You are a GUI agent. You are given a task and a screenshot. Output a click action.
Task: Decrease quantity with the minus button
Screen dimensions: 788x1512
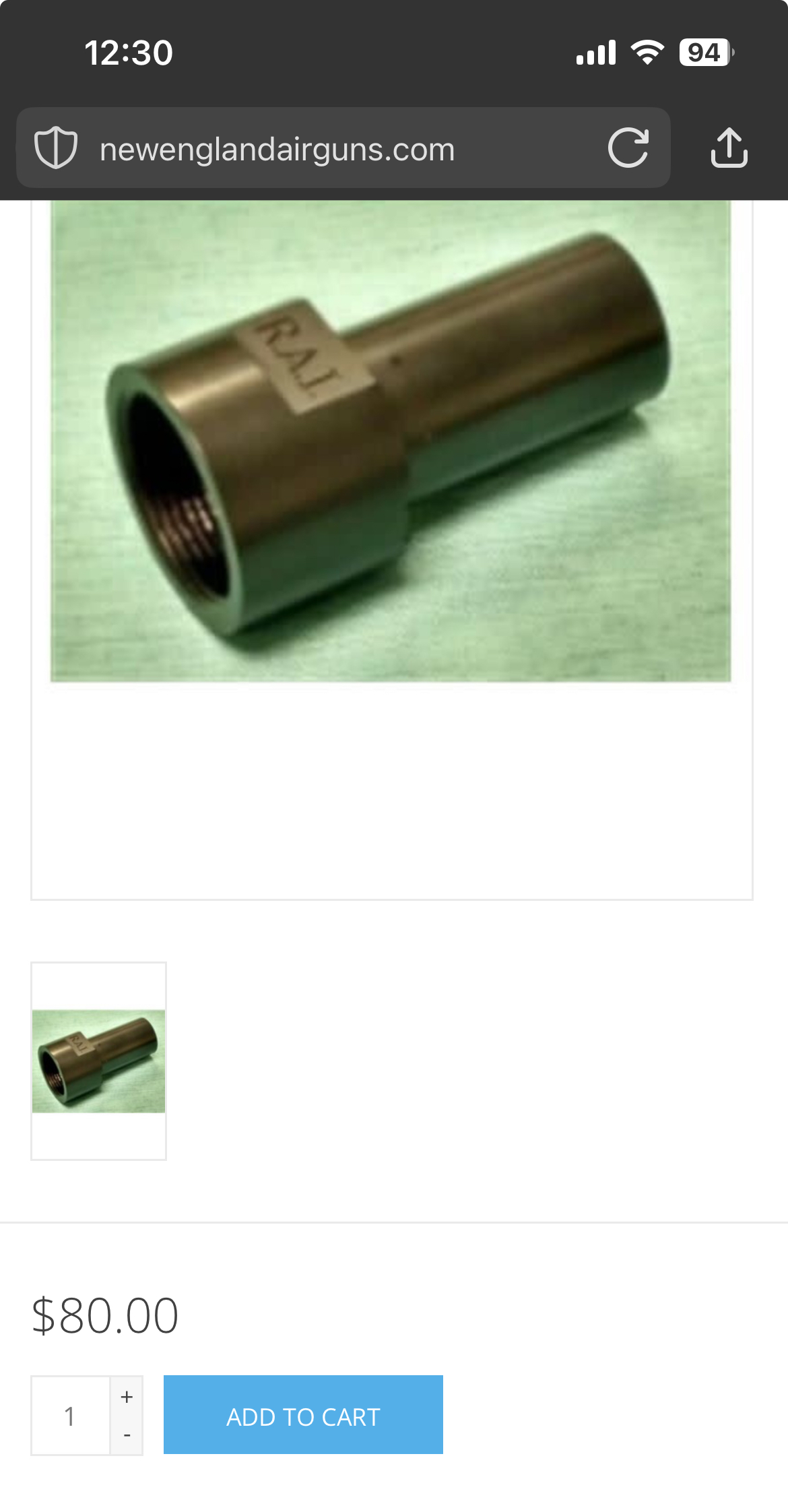[x=127, y=1435]
